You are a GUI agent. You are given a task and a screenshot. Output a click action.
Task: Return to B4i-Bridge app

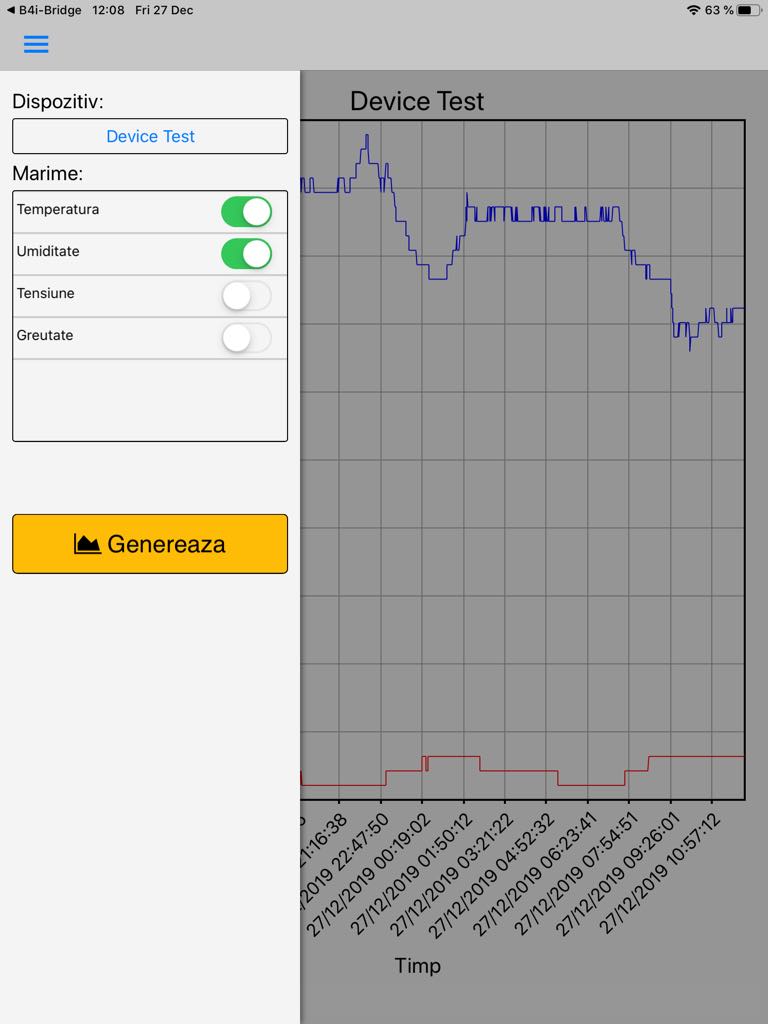(x=44, y=10)
